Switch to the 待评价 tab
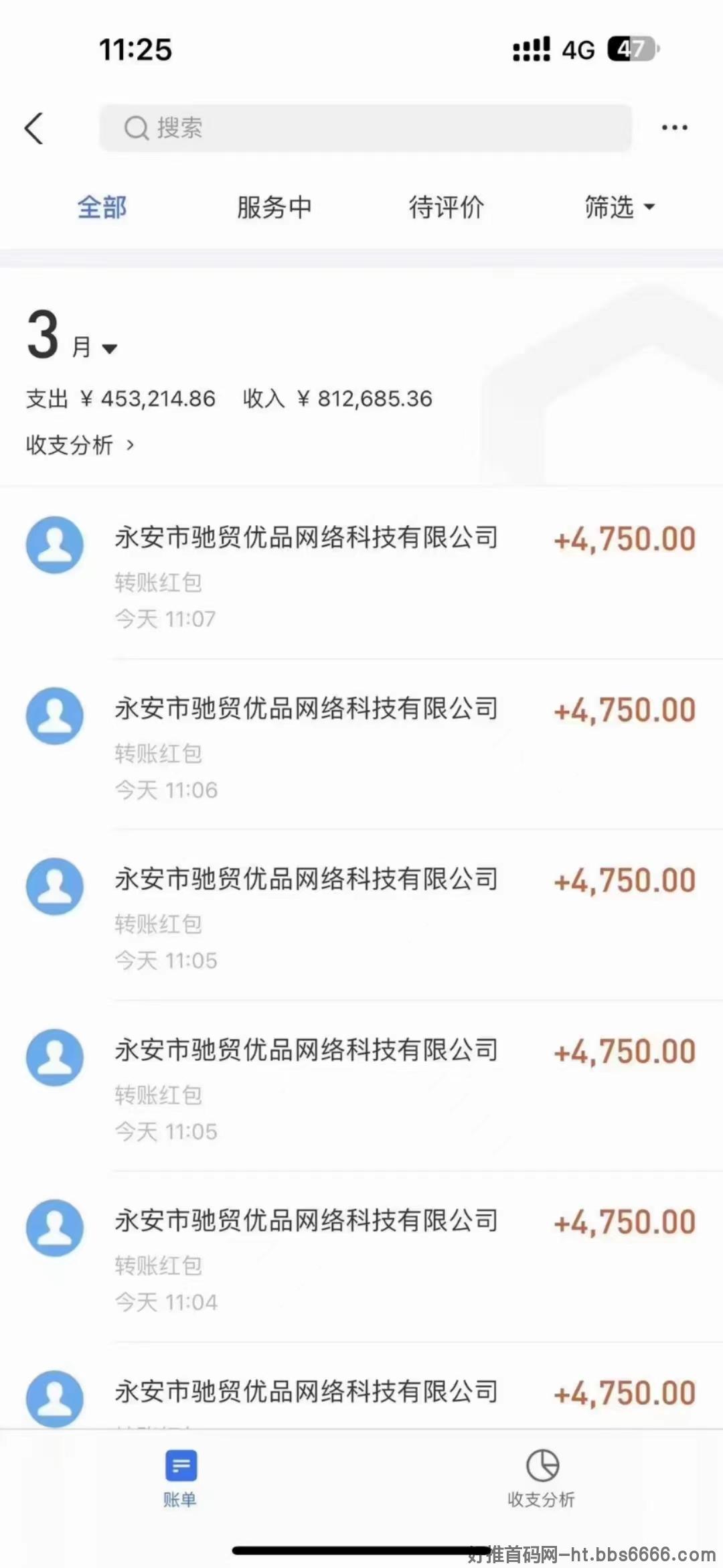The height and width of the screenshot is (1568, 723). tap(447, 207)
